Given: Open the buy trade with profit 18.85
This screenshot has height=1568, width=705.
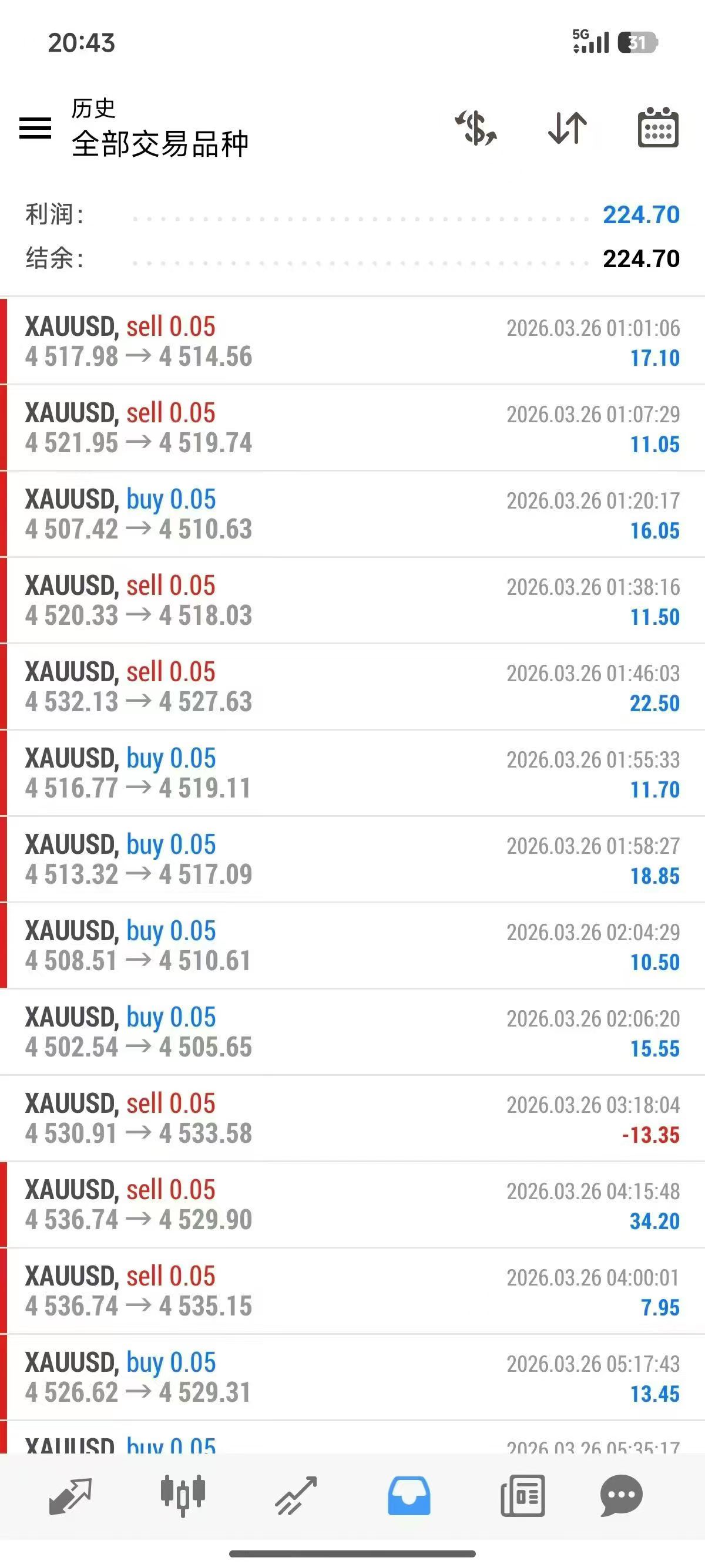Looking at the screenshot, I should click(352, 860).
